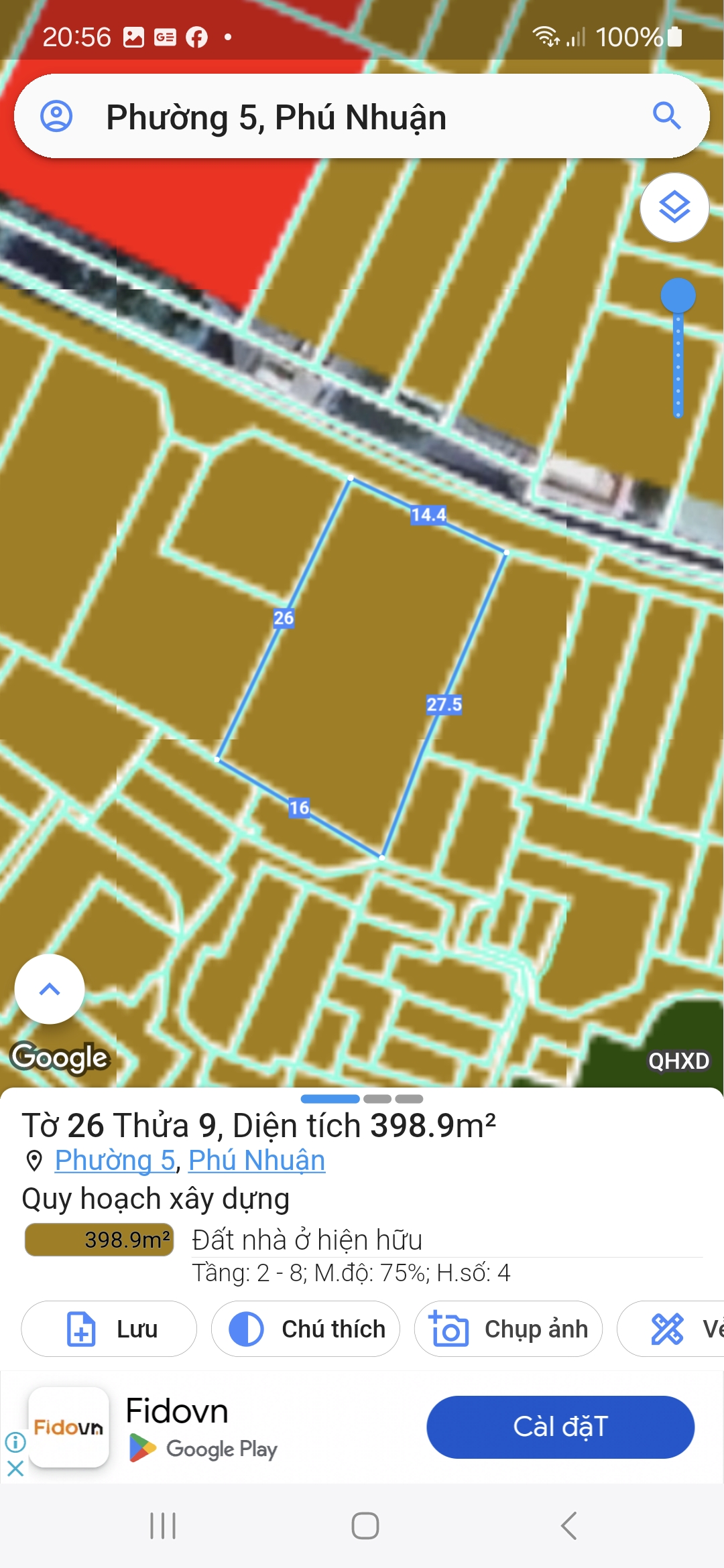Tap the search magnifier icon
724x1568 pixels.
pos(666,116)
